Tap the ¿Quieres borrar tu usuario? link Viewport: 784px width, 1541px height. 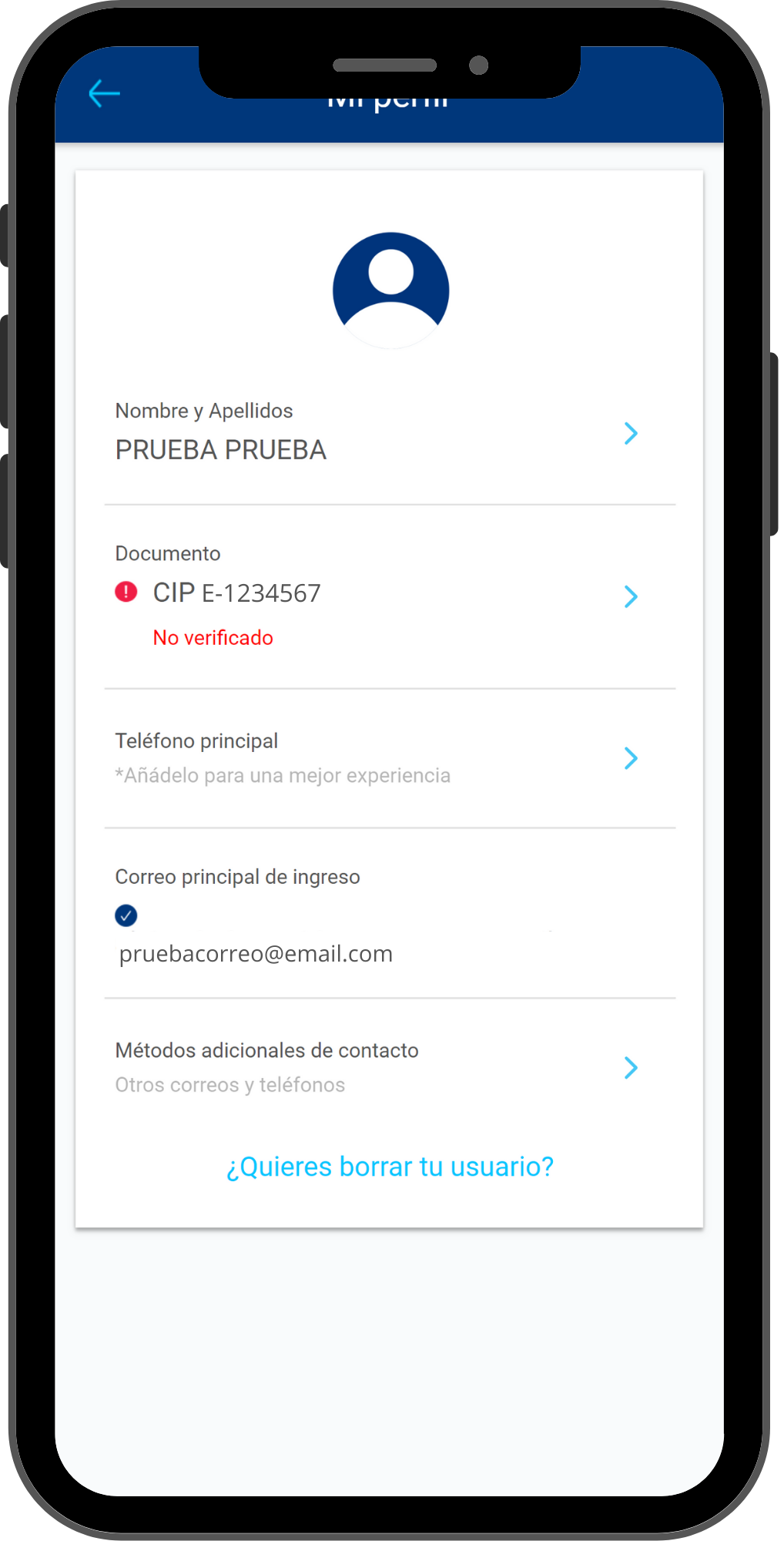(390, 1167)
